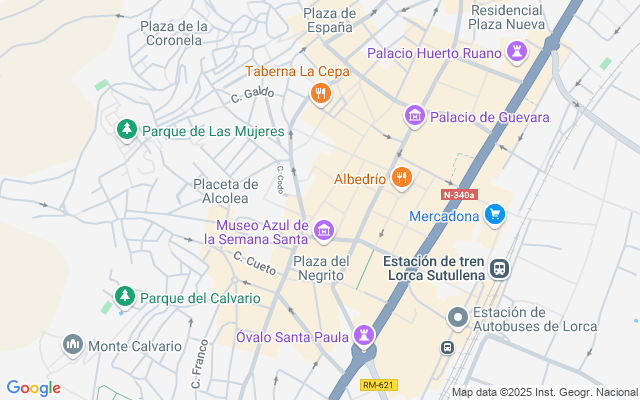Select the Monte Calvario landmark marker
Screen dimensions: 640x400
pyautogui.click(x=72, y=346)
